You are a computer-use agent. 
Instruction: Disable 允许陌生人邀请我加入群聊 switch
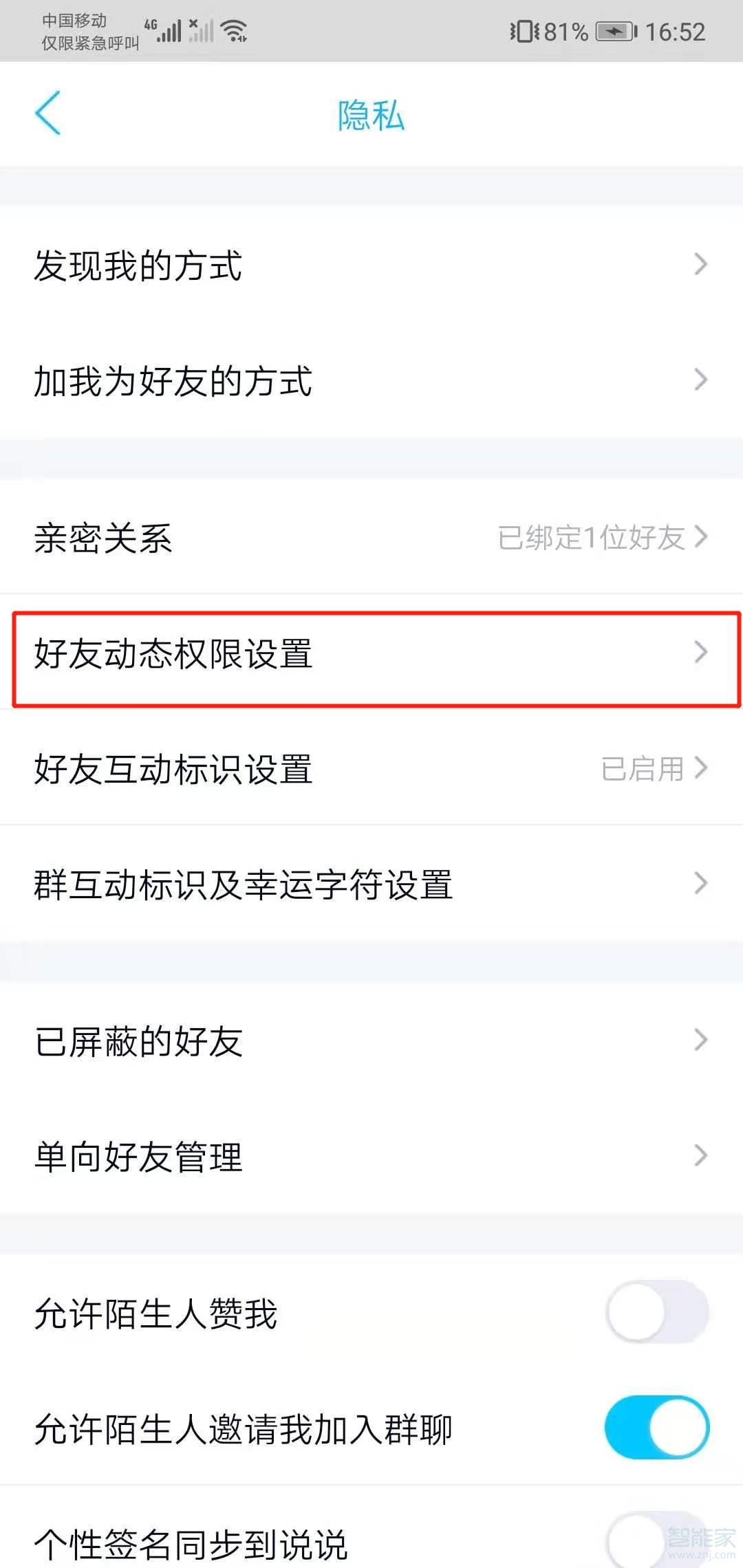click(656, 1427)
